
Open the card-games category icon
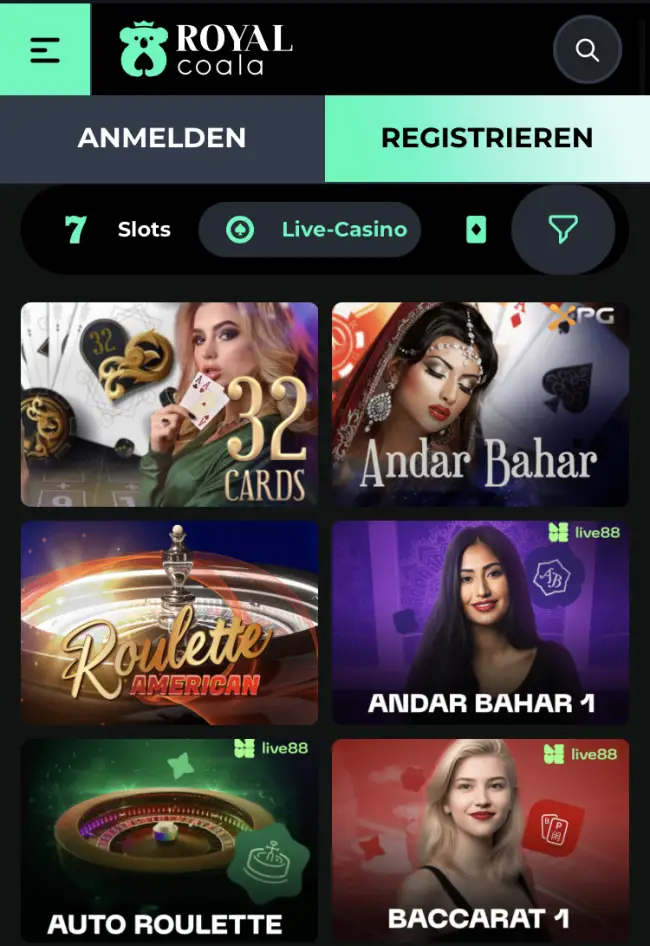[476, 230]
